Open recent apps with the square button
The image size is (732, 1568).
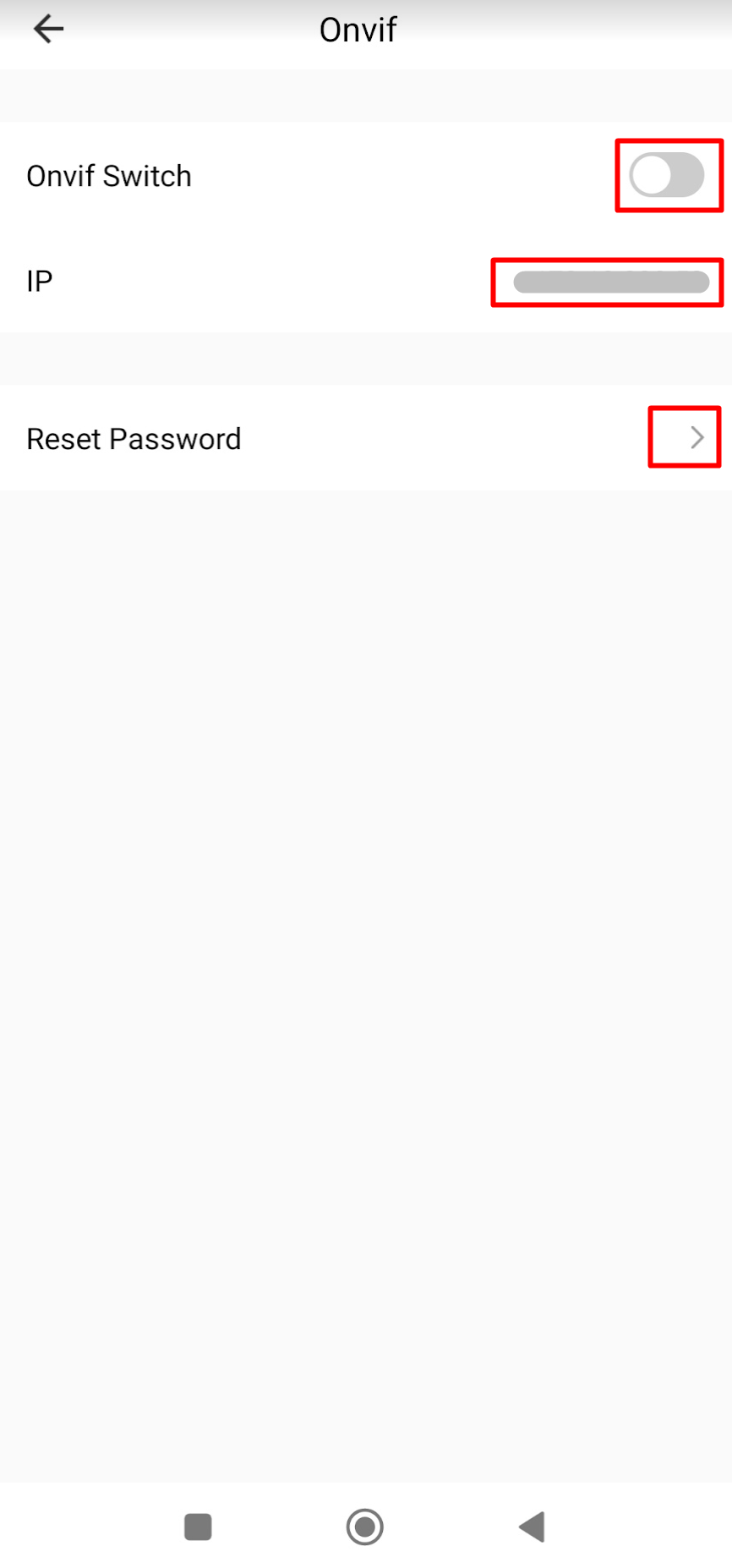pyautogui.click(x=198, y=1527)
